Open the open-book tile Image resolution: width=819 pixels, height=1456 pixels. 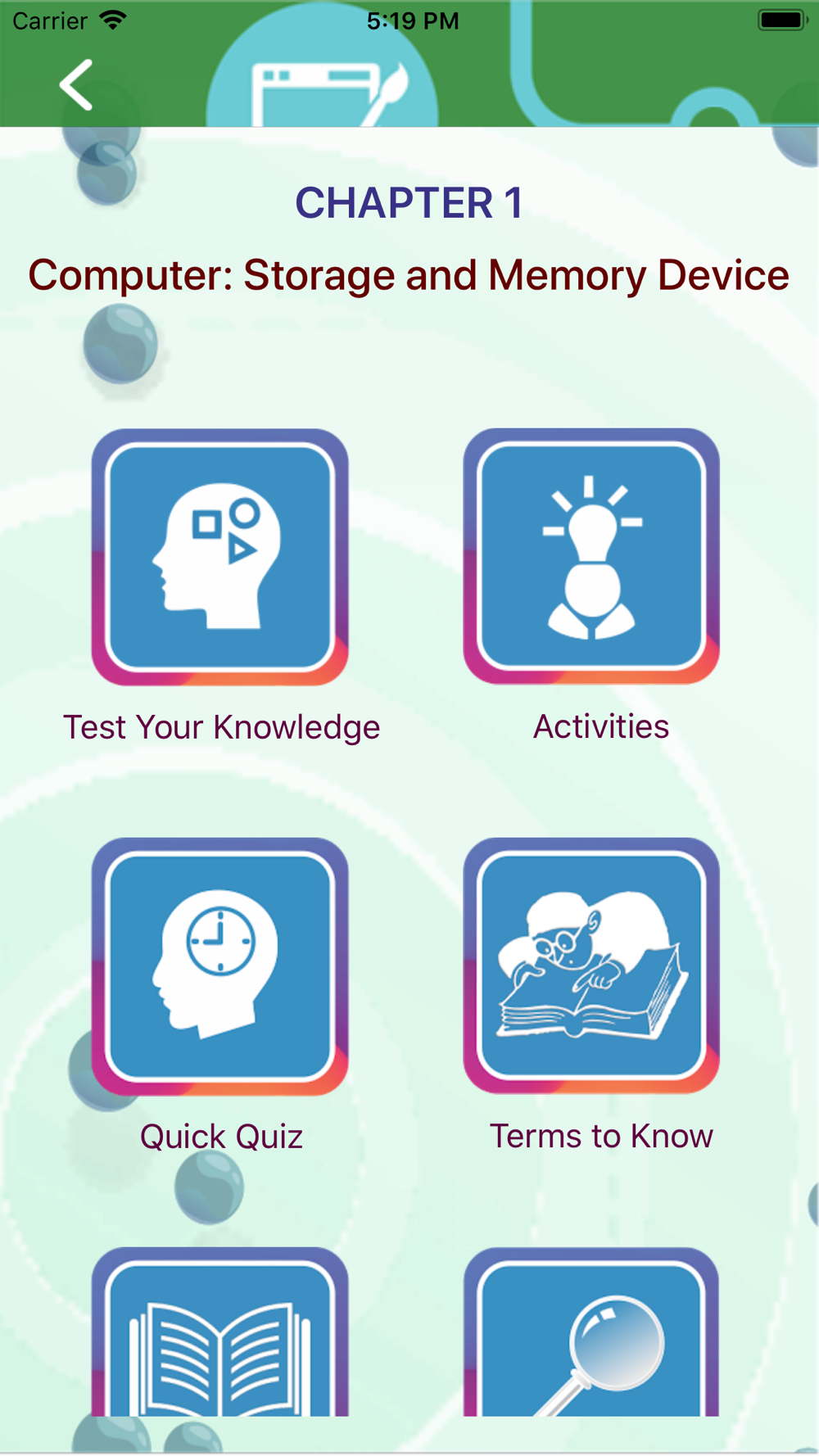(x=219, y=1332)
